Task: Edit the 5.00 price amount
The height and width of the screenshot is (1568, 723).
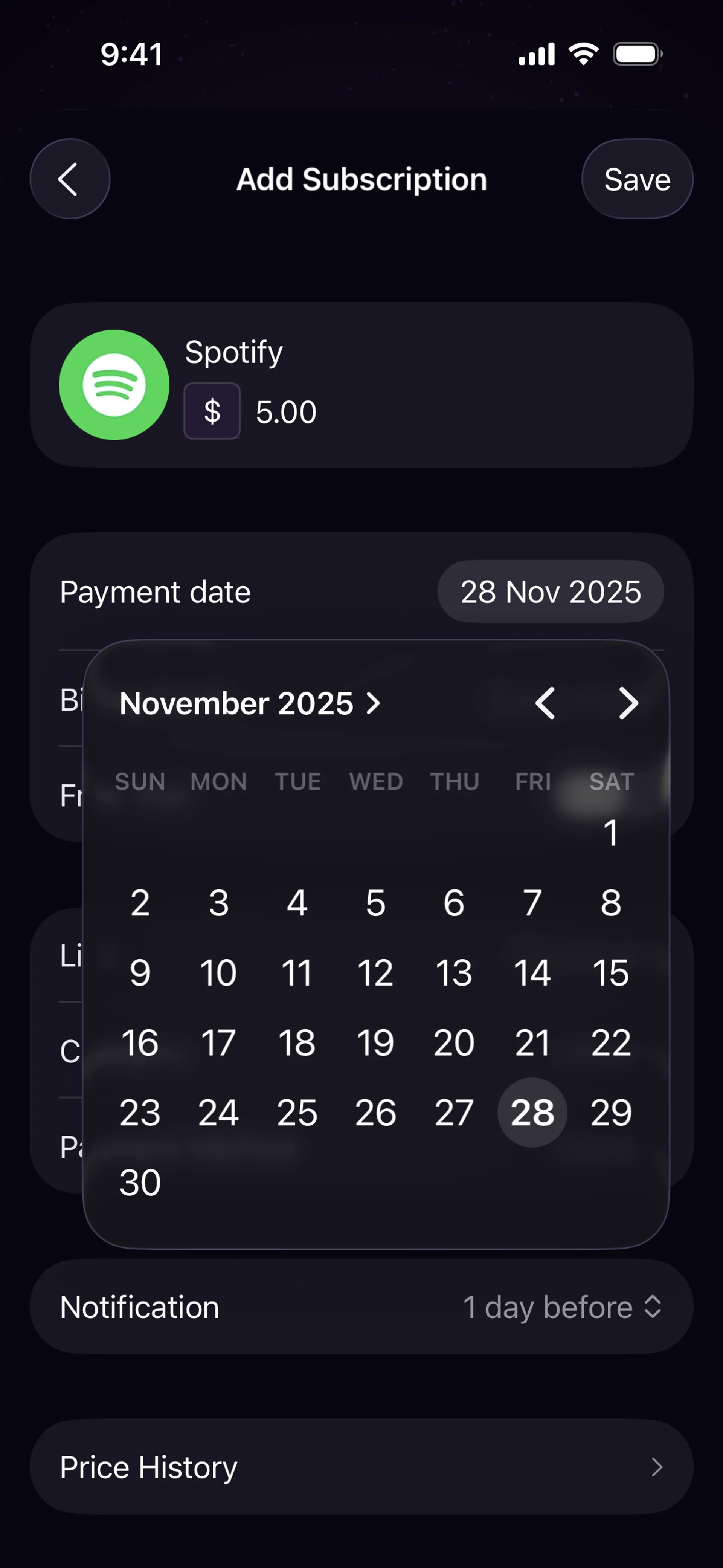Action: click(x=286, y=412)
